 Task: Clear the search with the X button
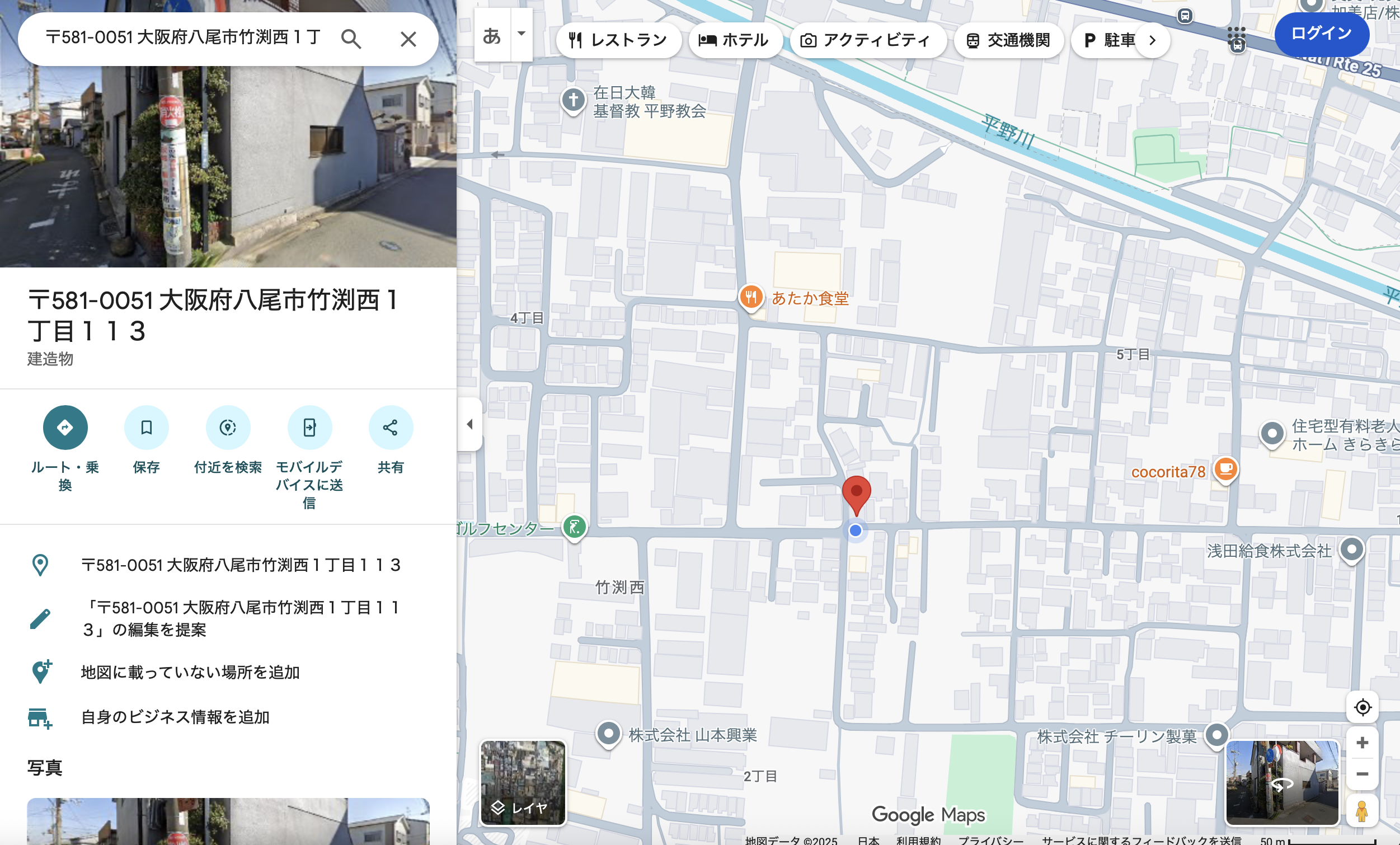[x=408, y=39]
